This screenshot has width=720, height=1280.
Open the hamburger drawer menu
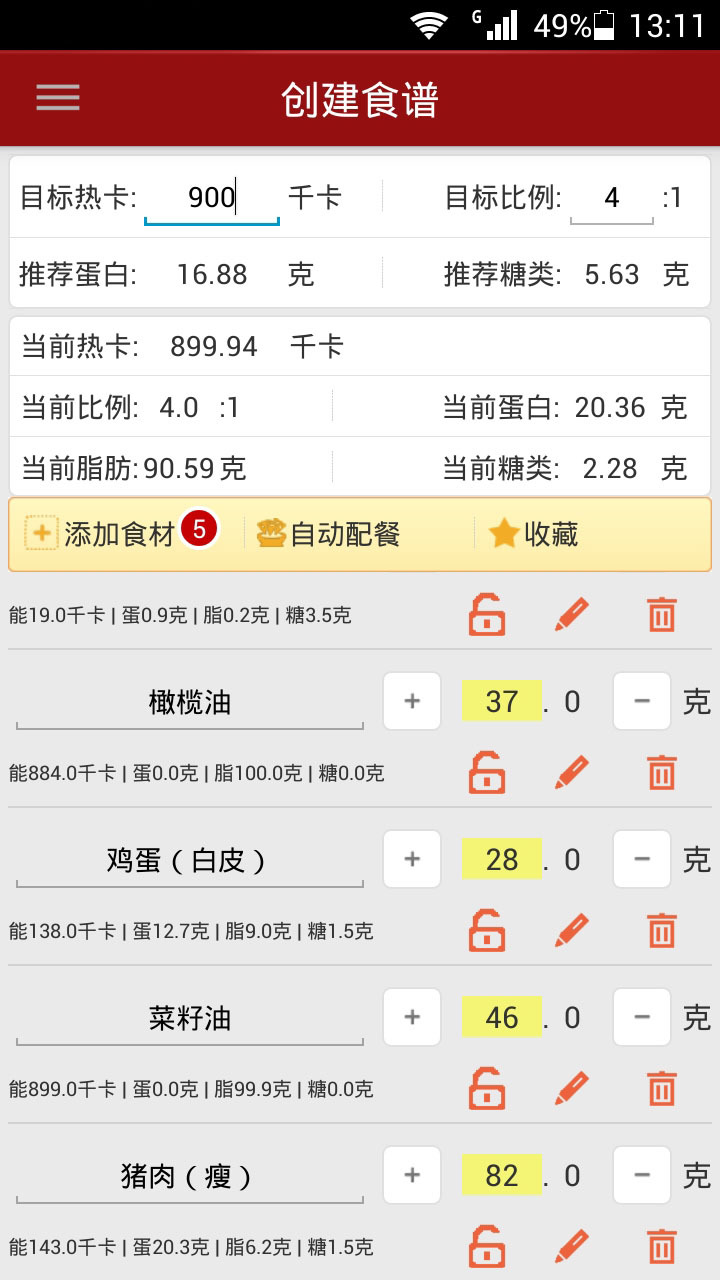58,98
